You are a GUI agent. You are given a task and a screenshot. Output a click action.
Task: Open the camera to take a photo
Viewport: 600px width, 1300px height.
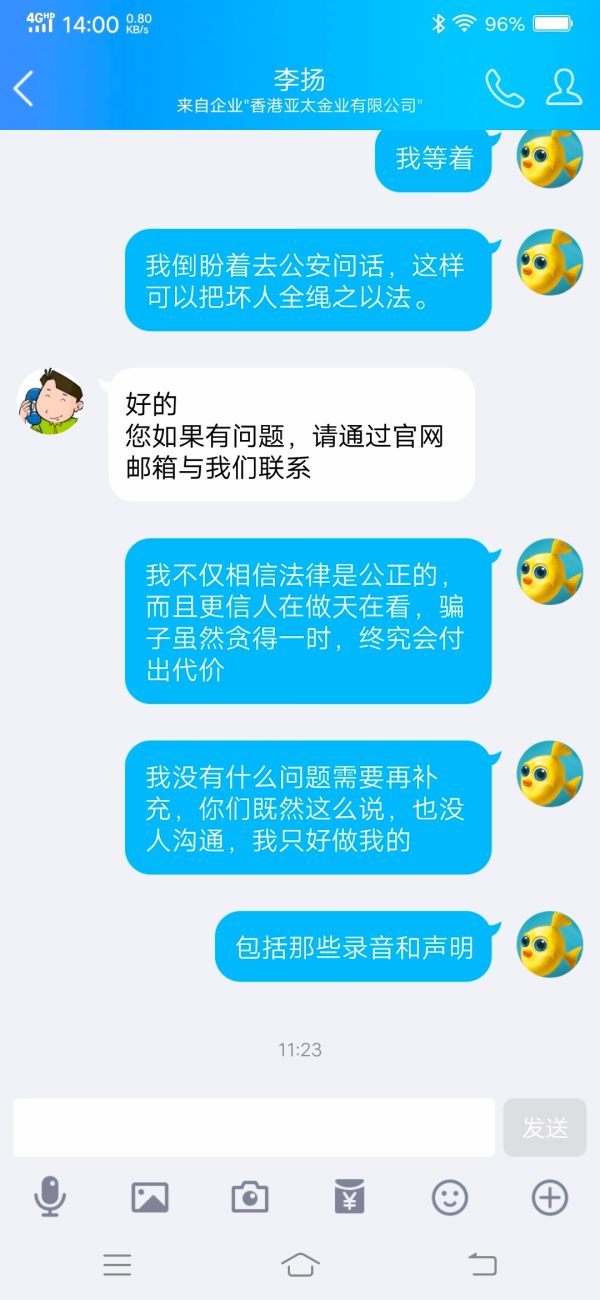250,1197
